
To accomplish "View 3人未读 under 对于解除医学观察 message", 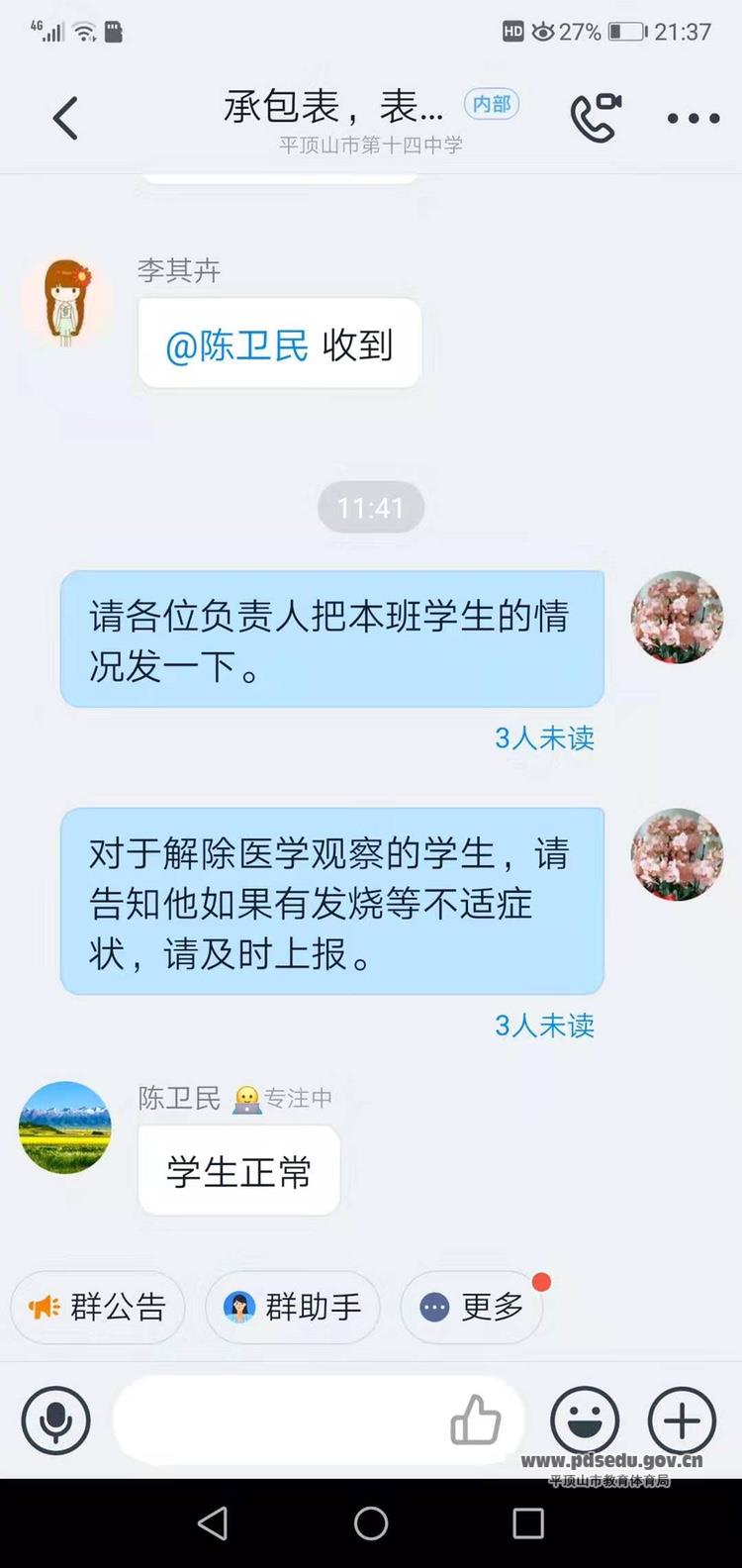I will [x=544, y=1025].
